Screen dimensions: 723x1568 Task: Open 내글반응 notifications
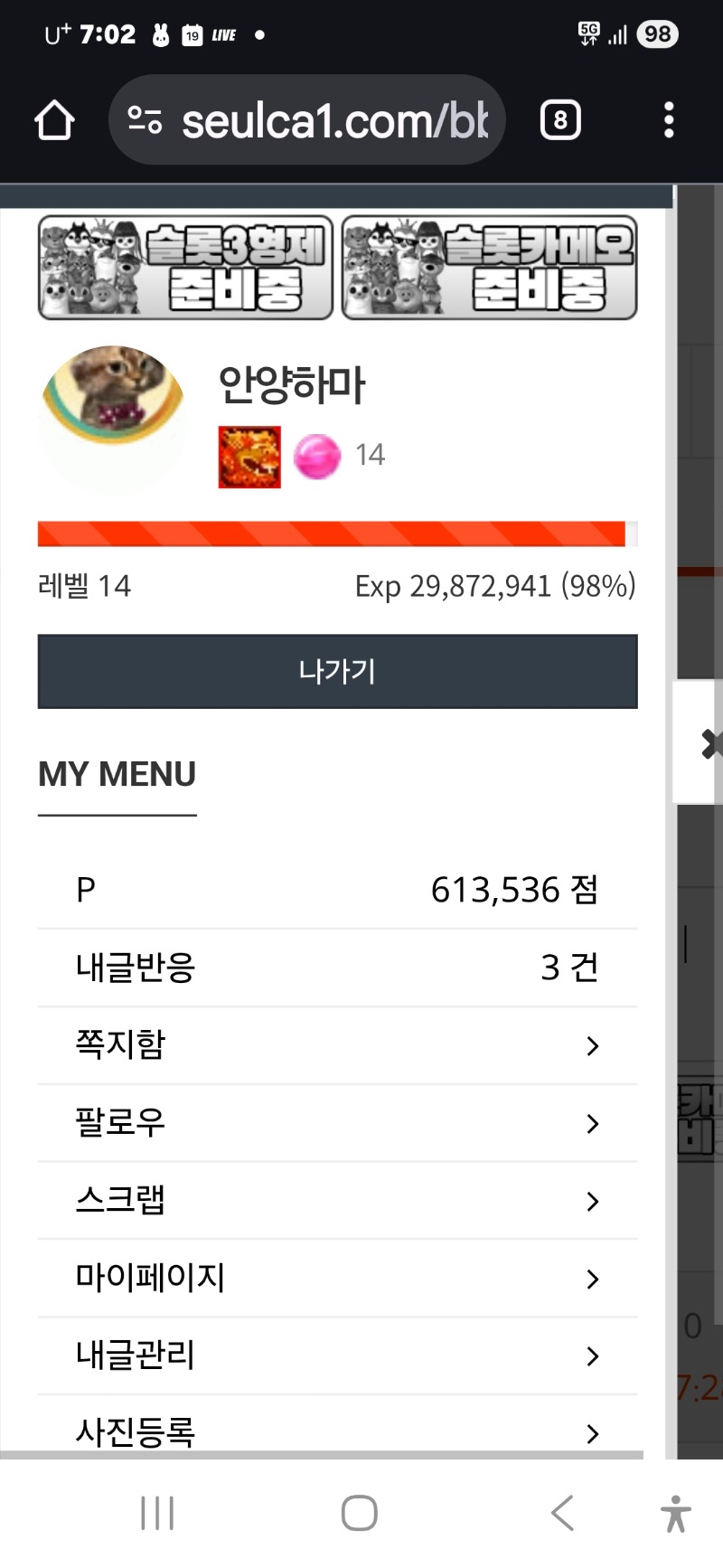[x=337, y=968]
